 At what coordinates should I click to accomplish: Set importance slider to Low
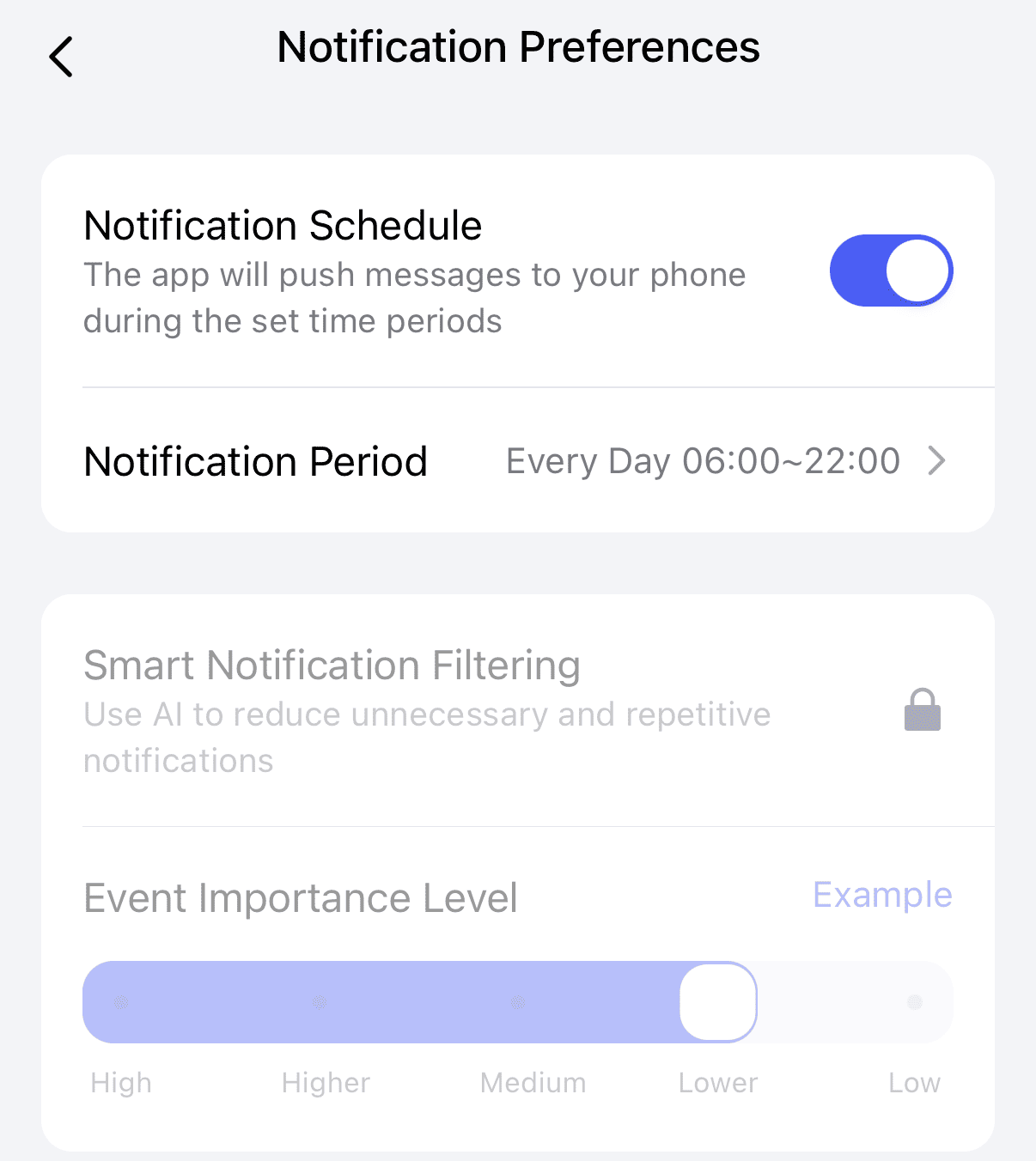coord(914,1002)
